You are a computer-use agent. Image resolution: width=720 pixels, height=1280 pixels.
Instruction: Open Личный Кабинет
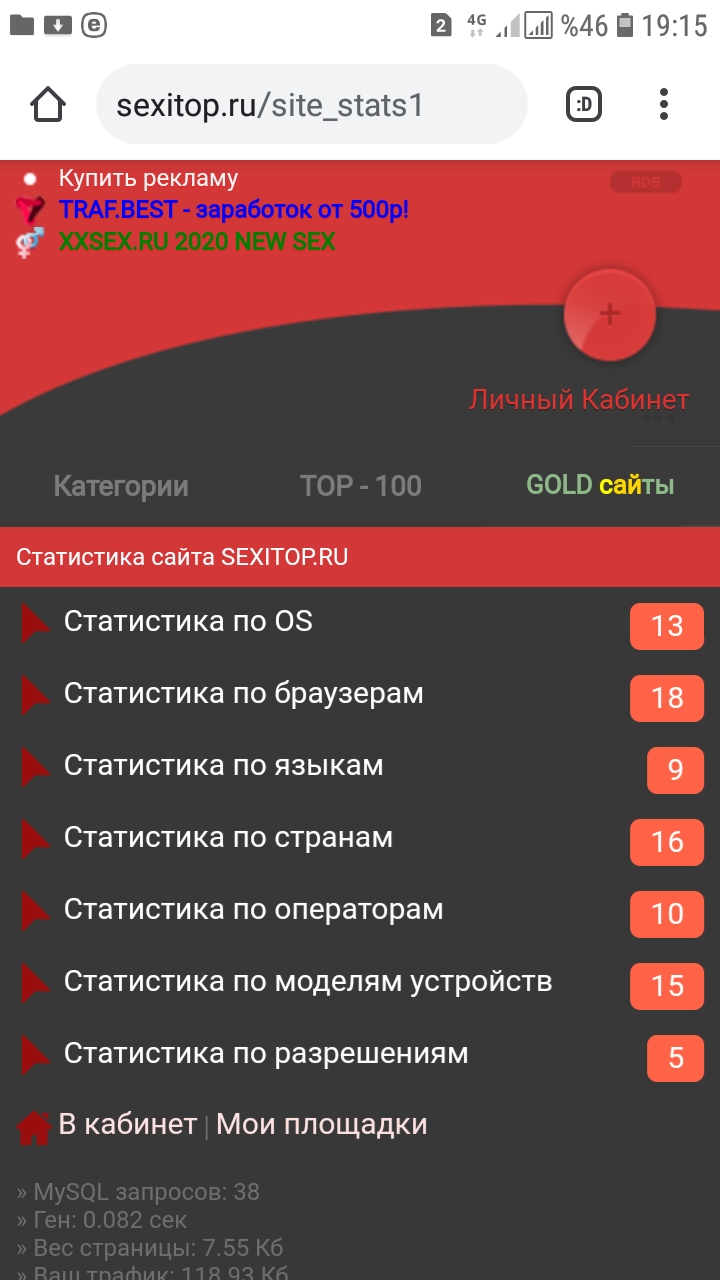tap(579, 400)
